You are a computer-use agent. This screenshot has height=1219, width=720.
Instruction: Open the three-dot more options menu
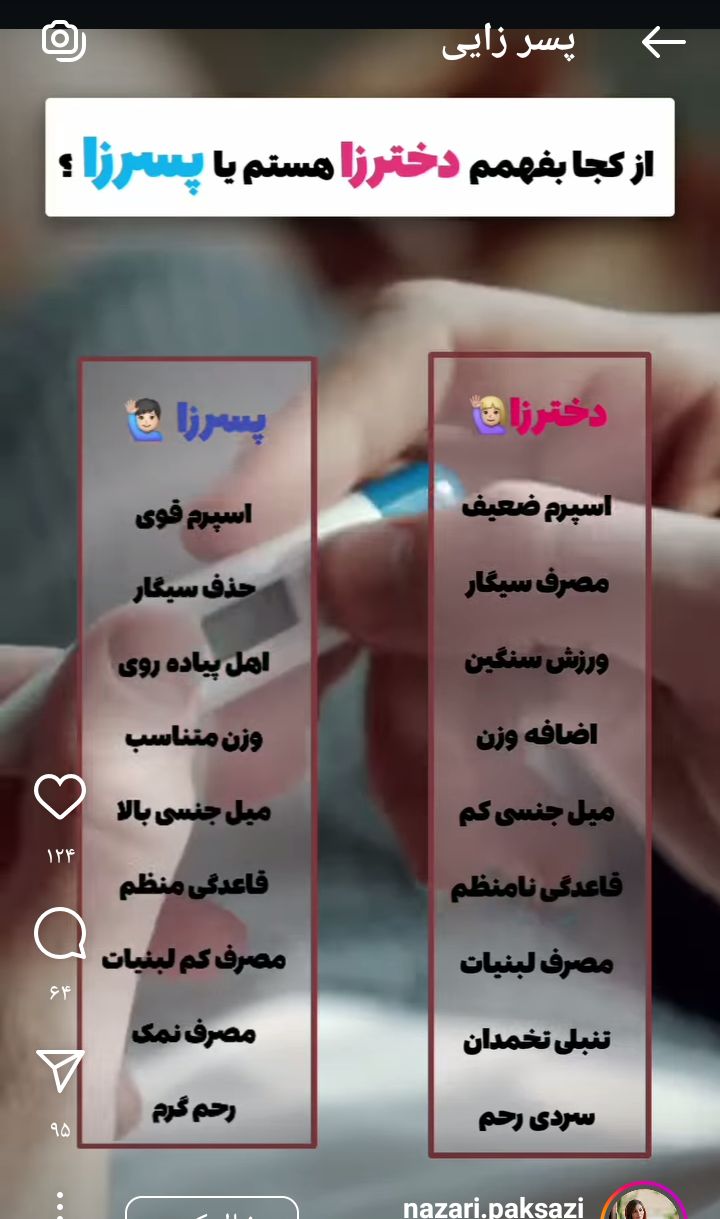tap(60, 1203)
